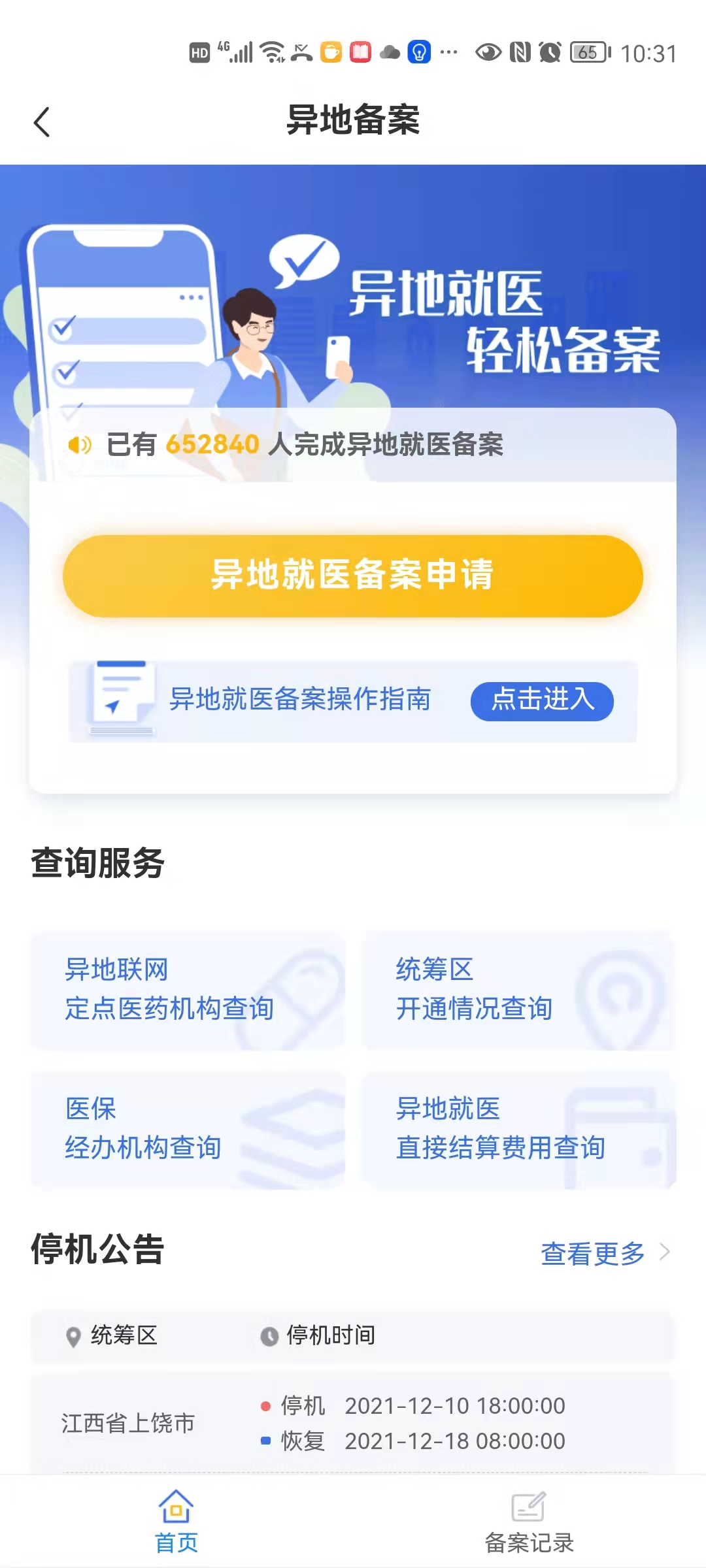Screen dimensions: 706x1568
Task: Open 异地联网定点医药机构查询
Action: pos(188,990)
